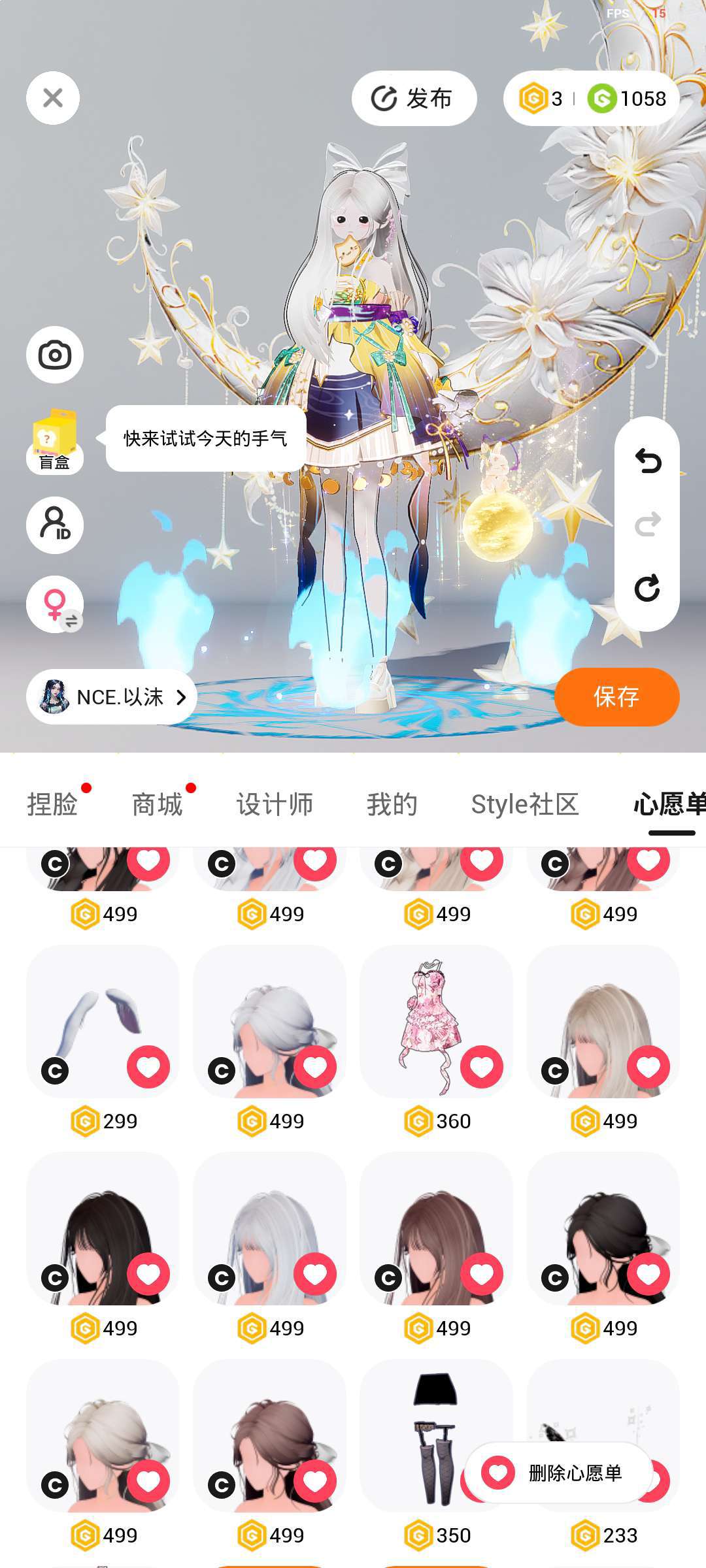The height and width of the screenshot is (1568, 706).
Task: Open the 我的 tab
Action: [x=392, y=804]
